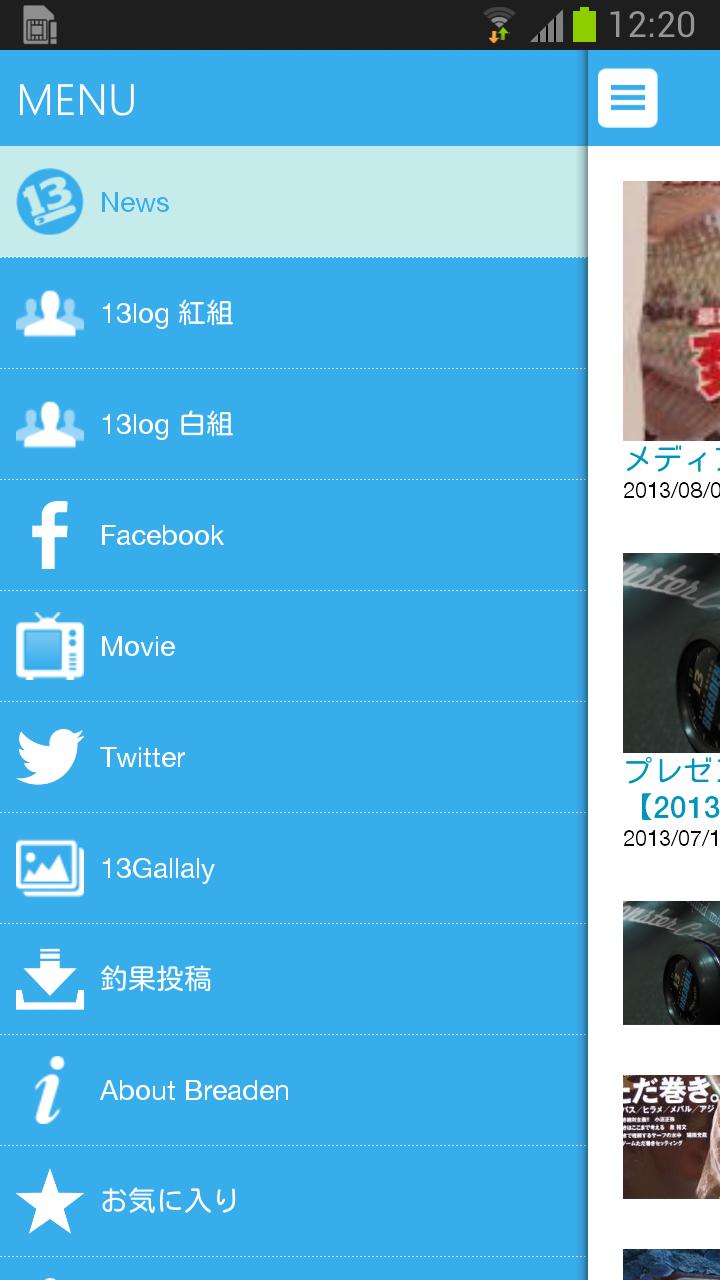Open About Breaden
Viewport: 720px width, 1280px height.
[x=293, y=1090]
